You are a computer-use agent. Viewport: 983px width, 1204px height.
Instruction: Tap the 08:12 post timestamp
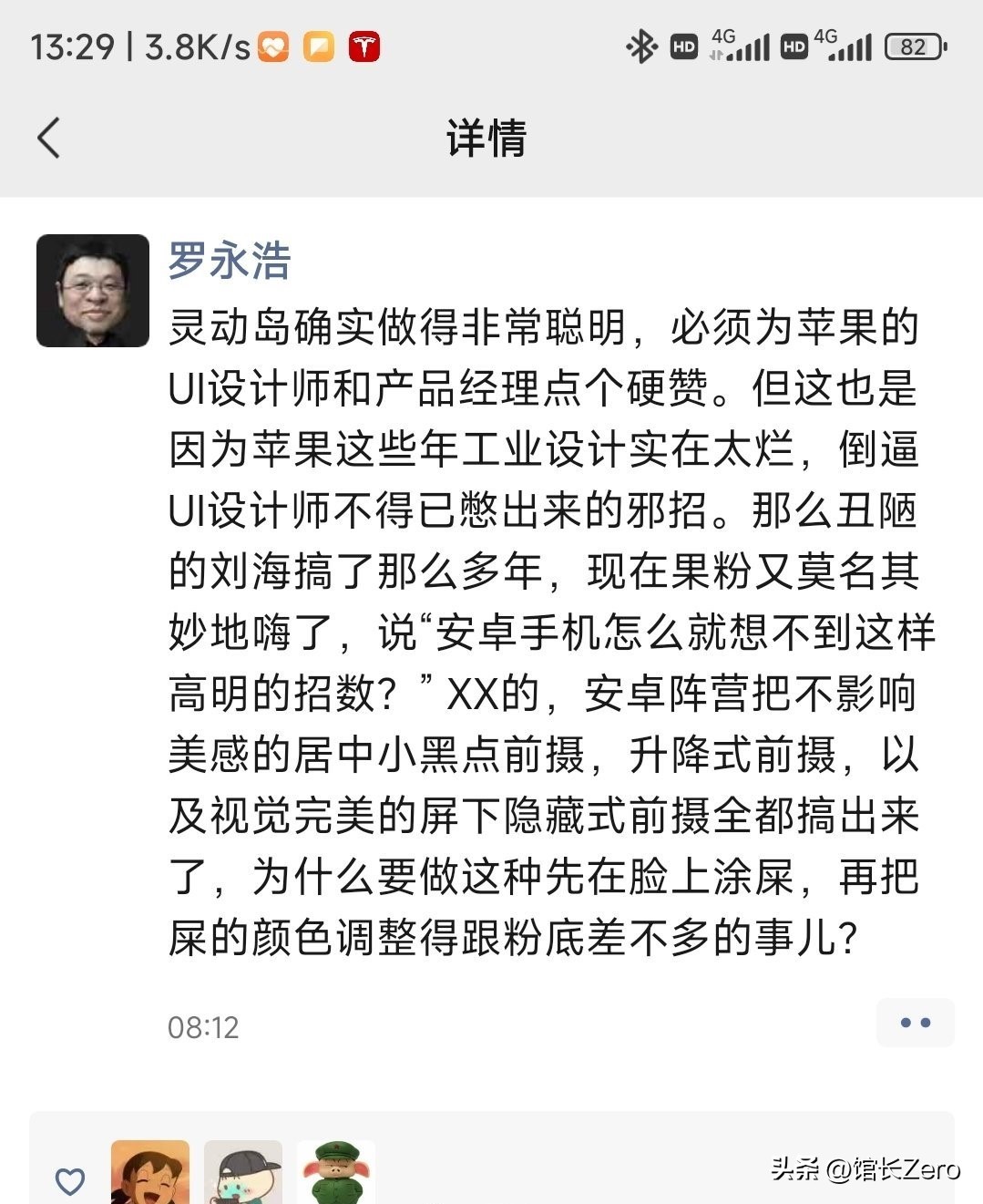pos(203,1028)
